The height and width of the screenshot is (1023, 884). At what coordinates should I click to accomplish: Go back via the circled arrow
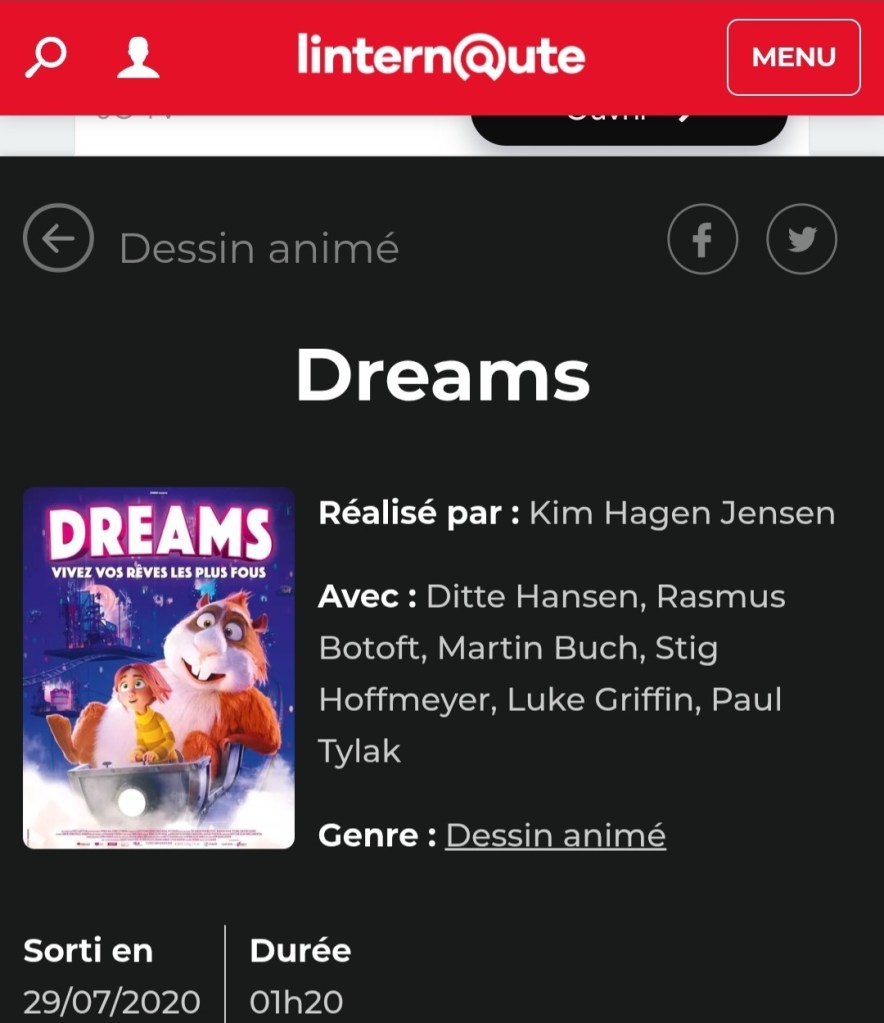[x=58, y=238]
